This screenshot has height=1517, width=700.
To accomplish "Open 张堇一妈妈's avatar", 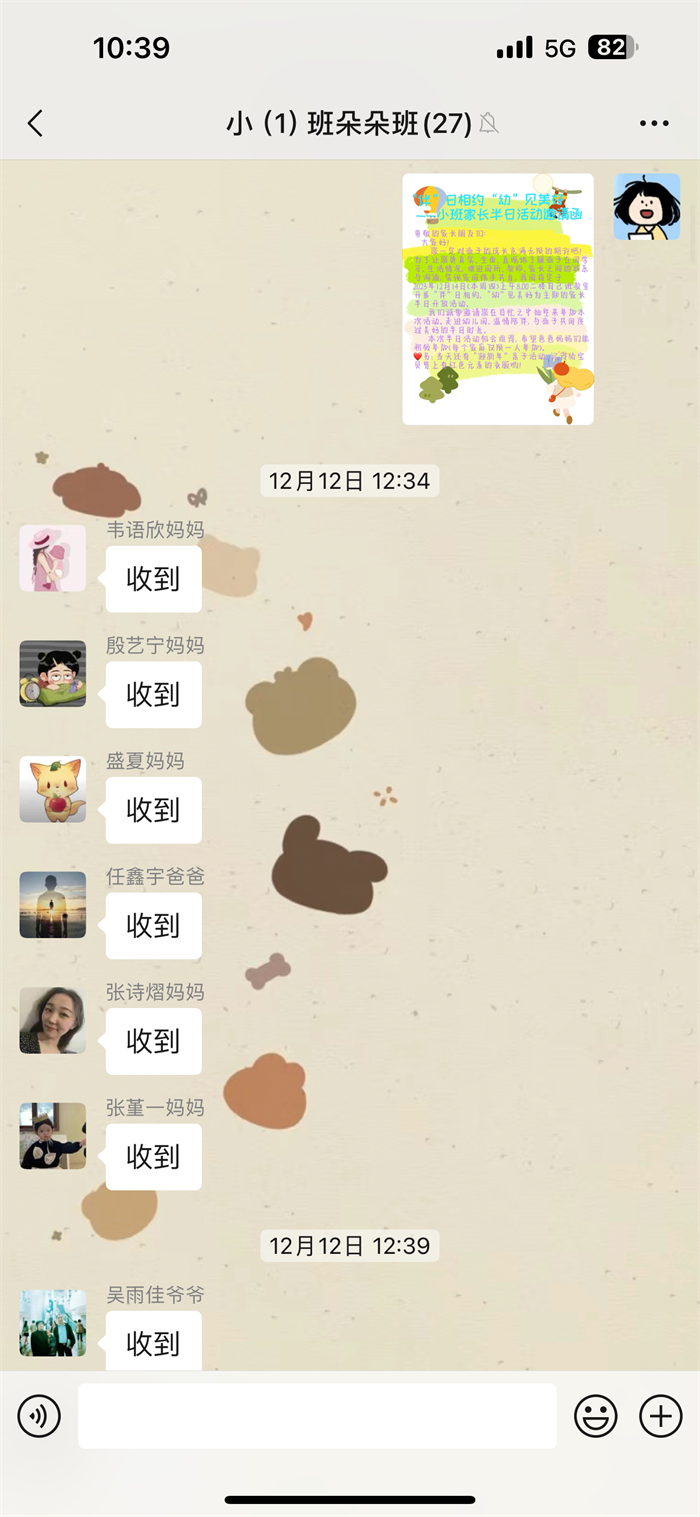I will click(x=53, y=1136).
